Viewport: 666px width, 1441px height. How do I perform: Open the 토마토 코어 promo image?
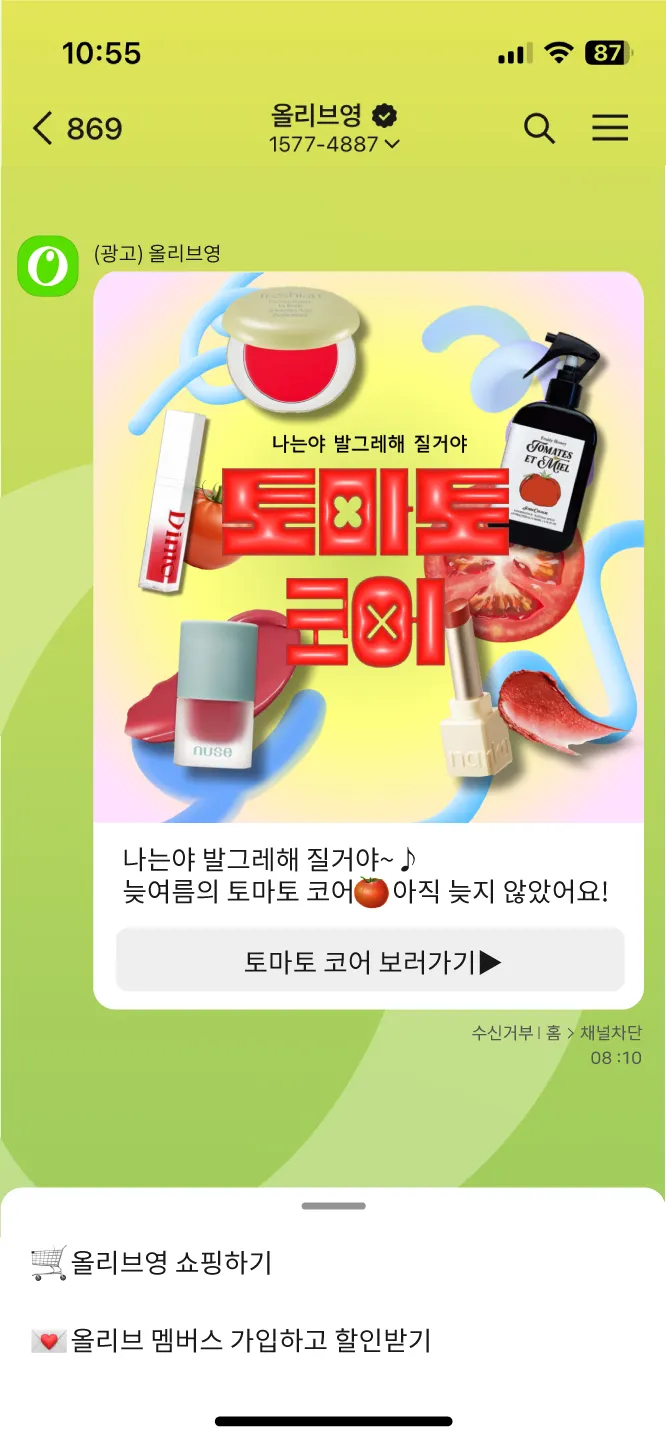(368, 547)
